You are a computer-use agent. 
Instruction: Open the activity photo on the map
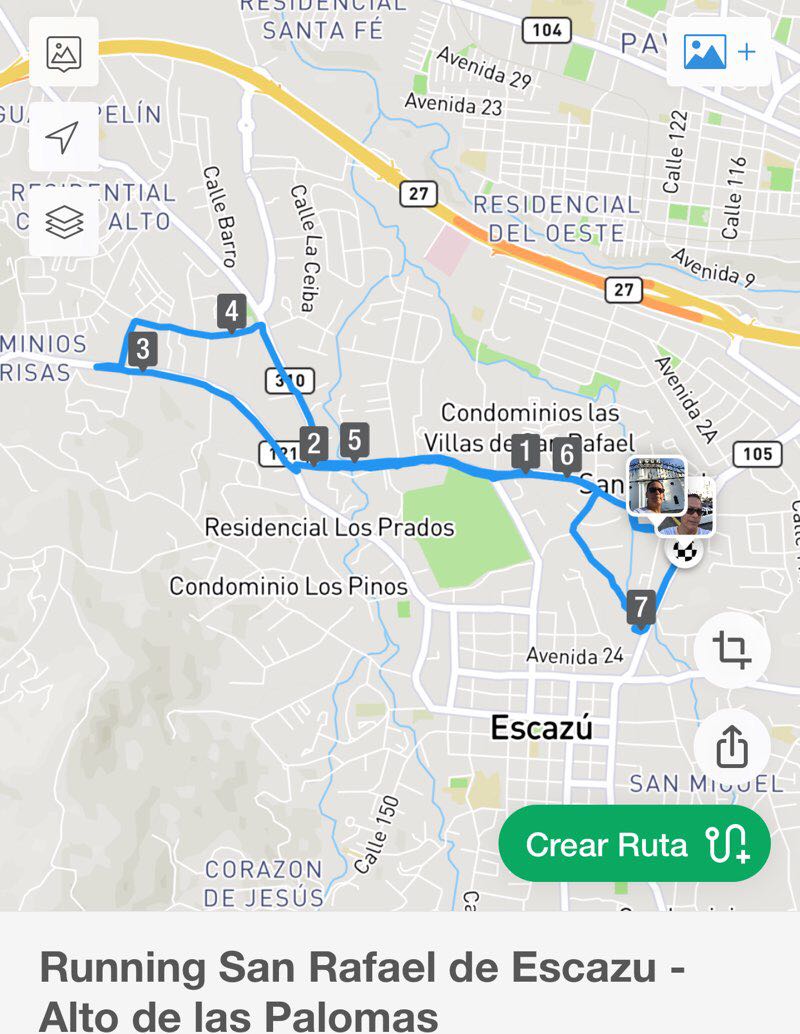657,486
